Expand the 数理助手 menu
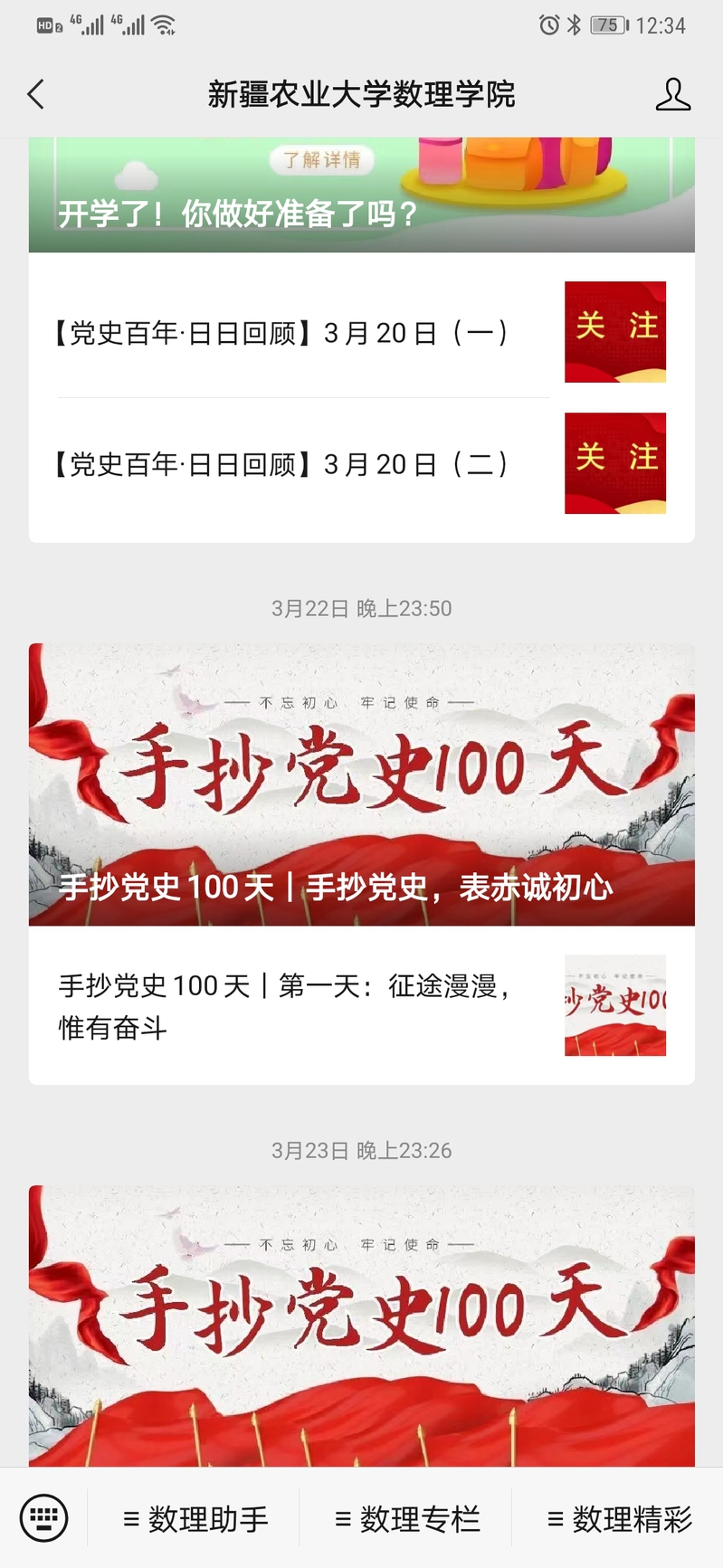 [x=195, y=1518]
